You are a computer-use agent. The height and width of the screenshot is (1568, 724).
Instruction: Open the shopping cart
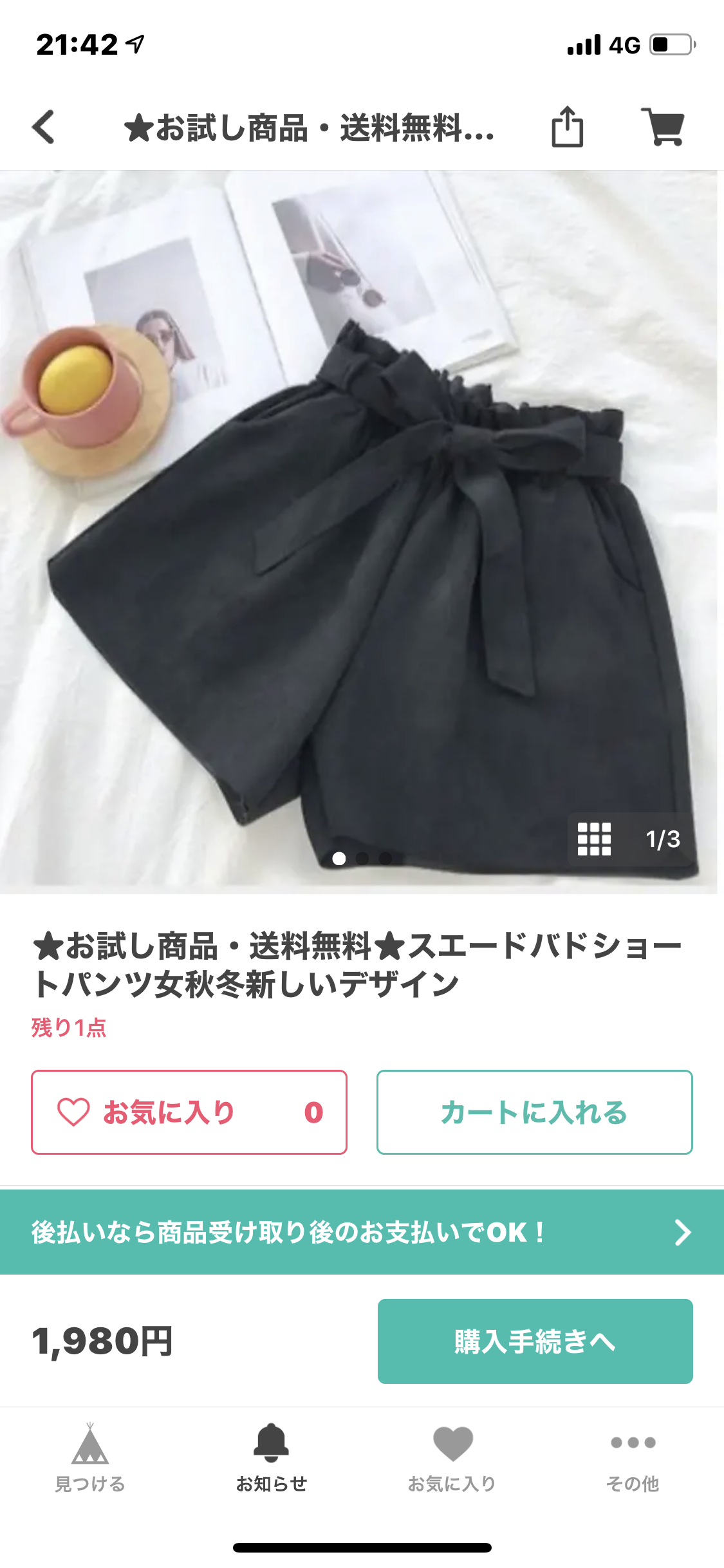click(x=663, y=127)
